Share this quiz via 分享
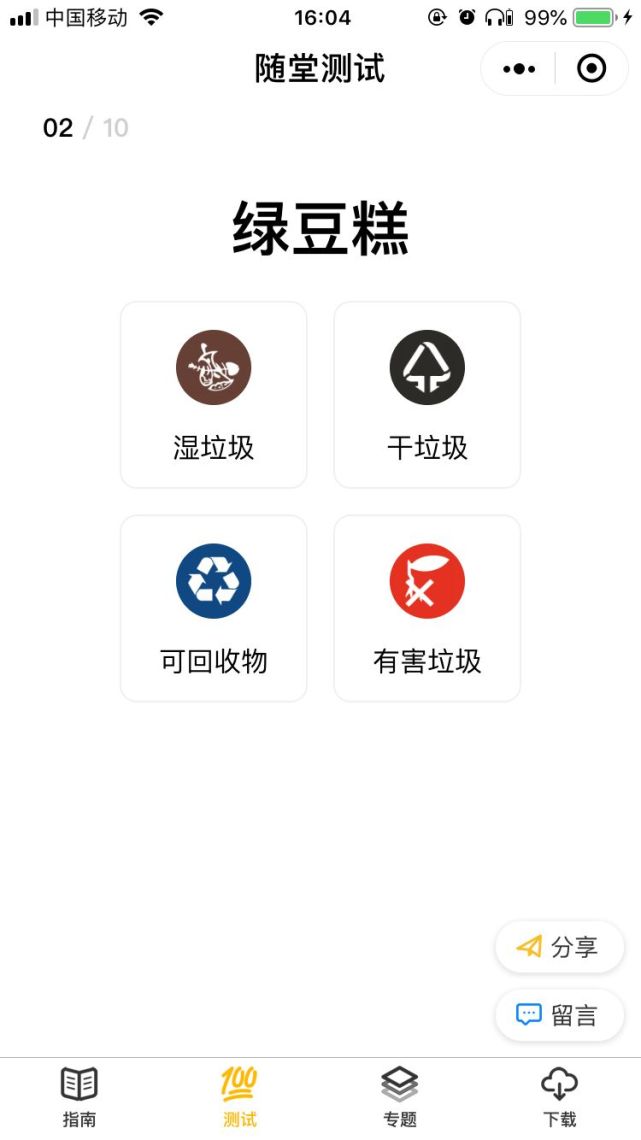This screenshot has width=641, height=1140. tap(559, 947)
